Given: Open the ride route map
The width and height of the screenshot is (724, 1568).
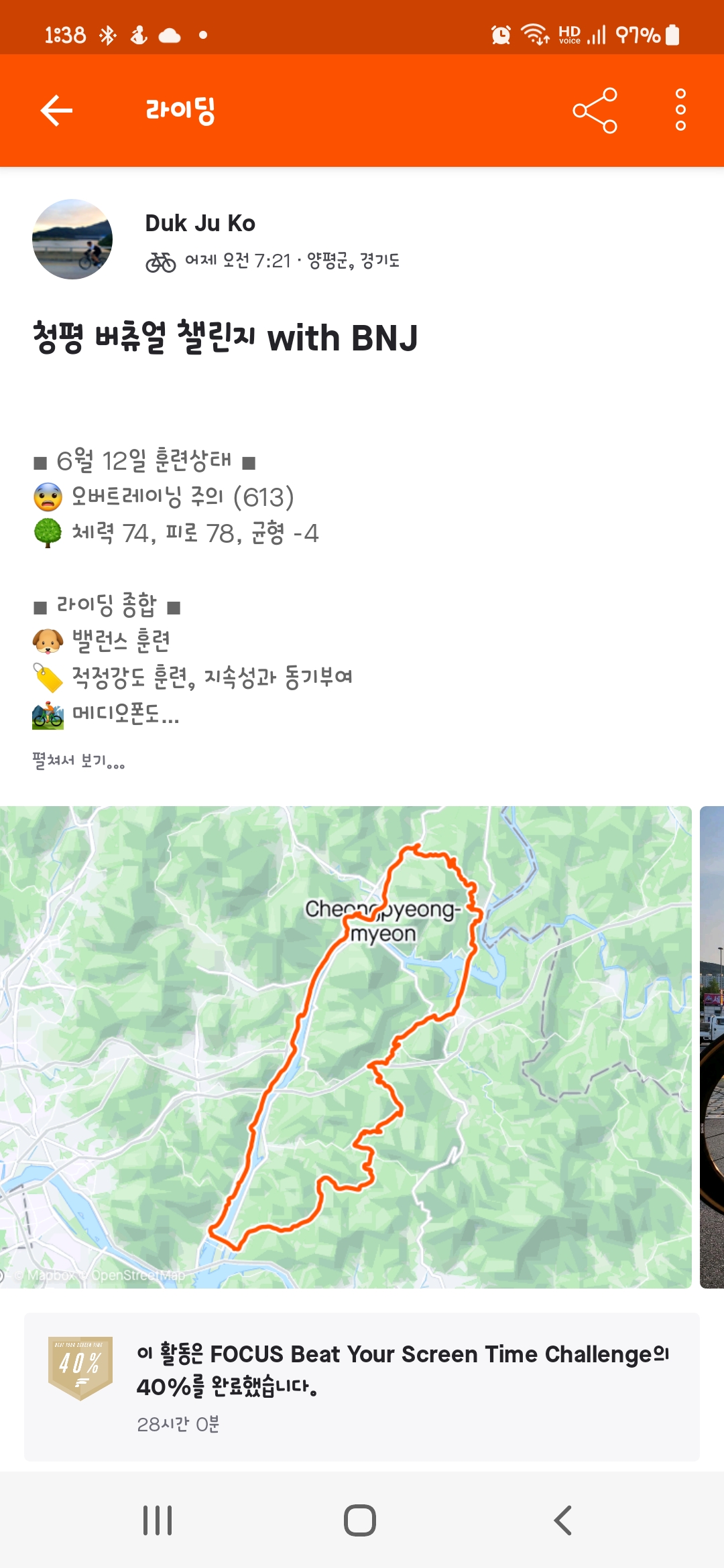Looking at the screenshot, I should 345,1047.
